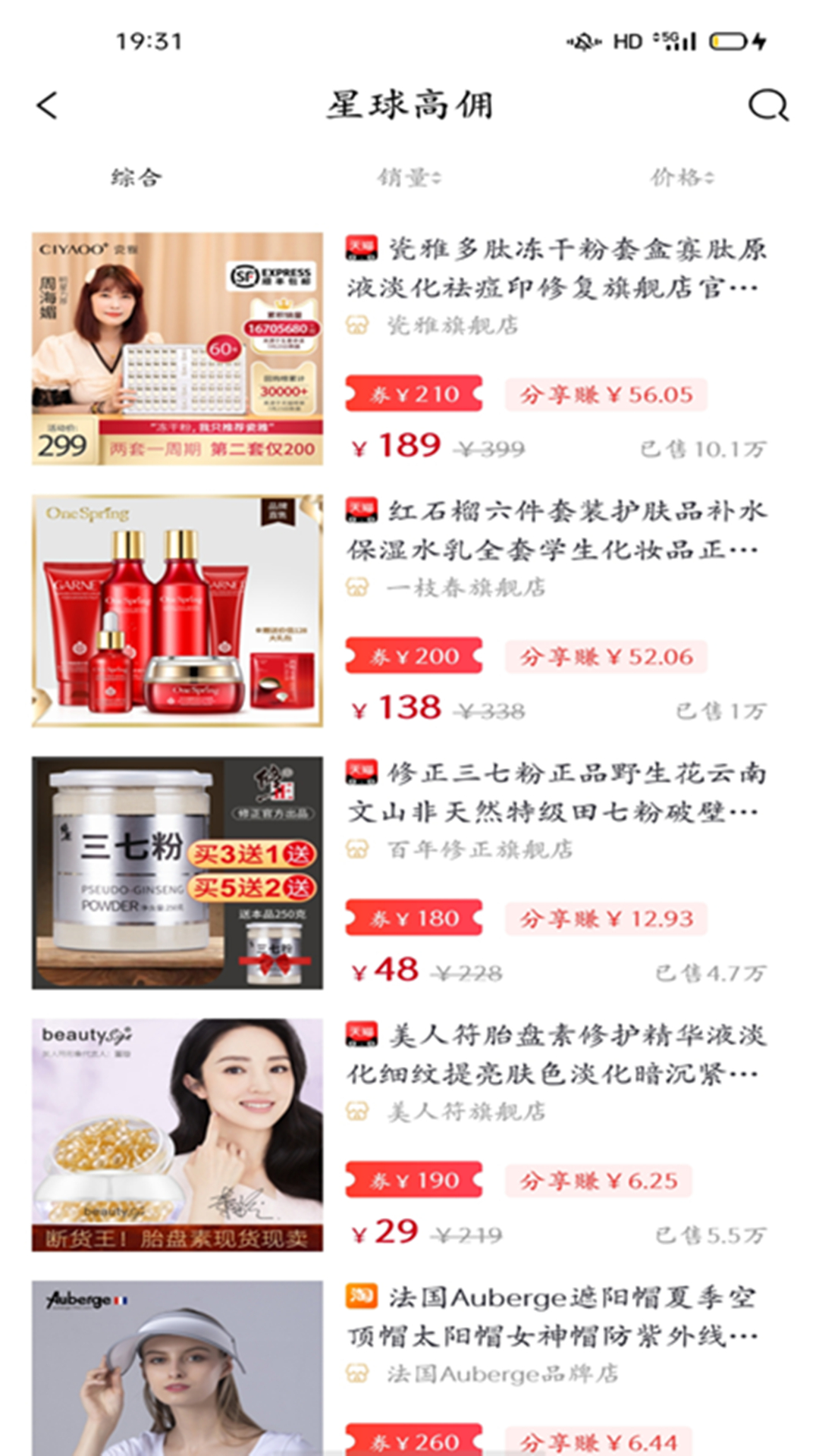
Task: Sort products by 价格
Action: 682,177
